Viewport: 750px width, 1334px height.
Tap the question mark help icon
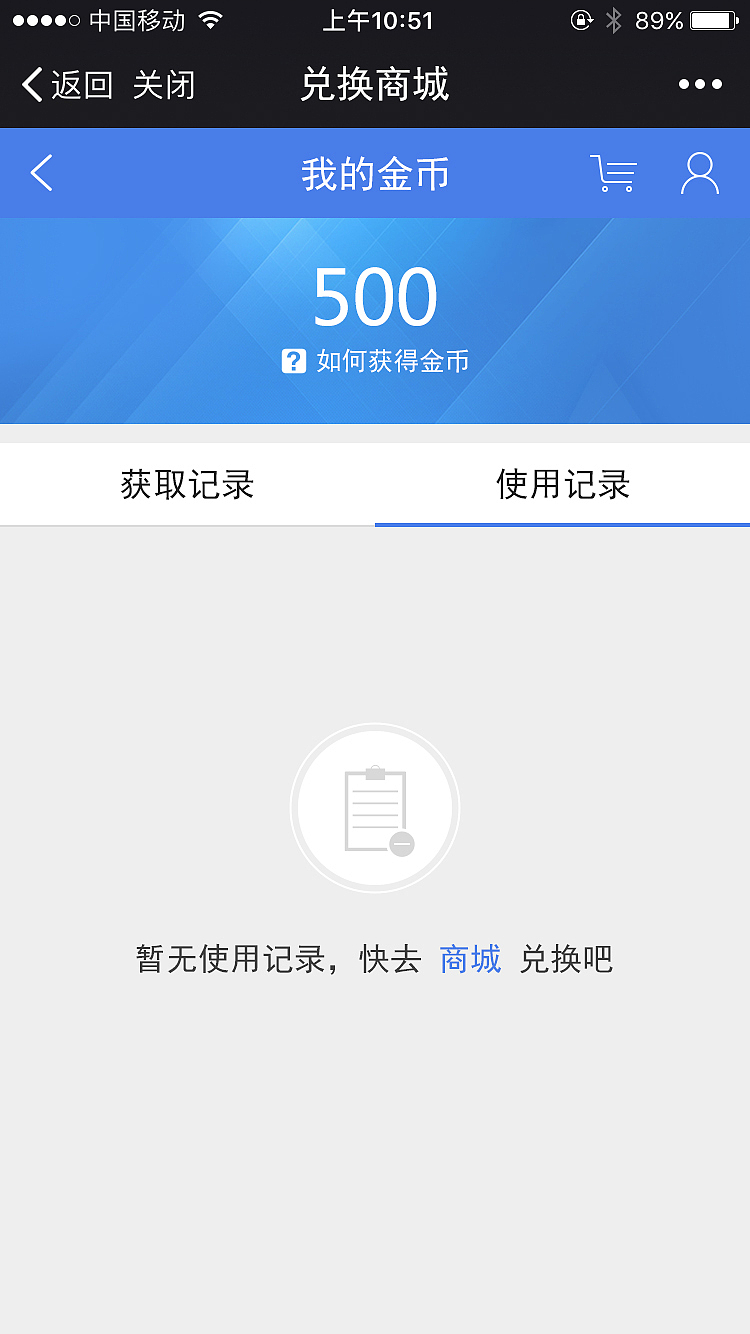tap(292, 360)
